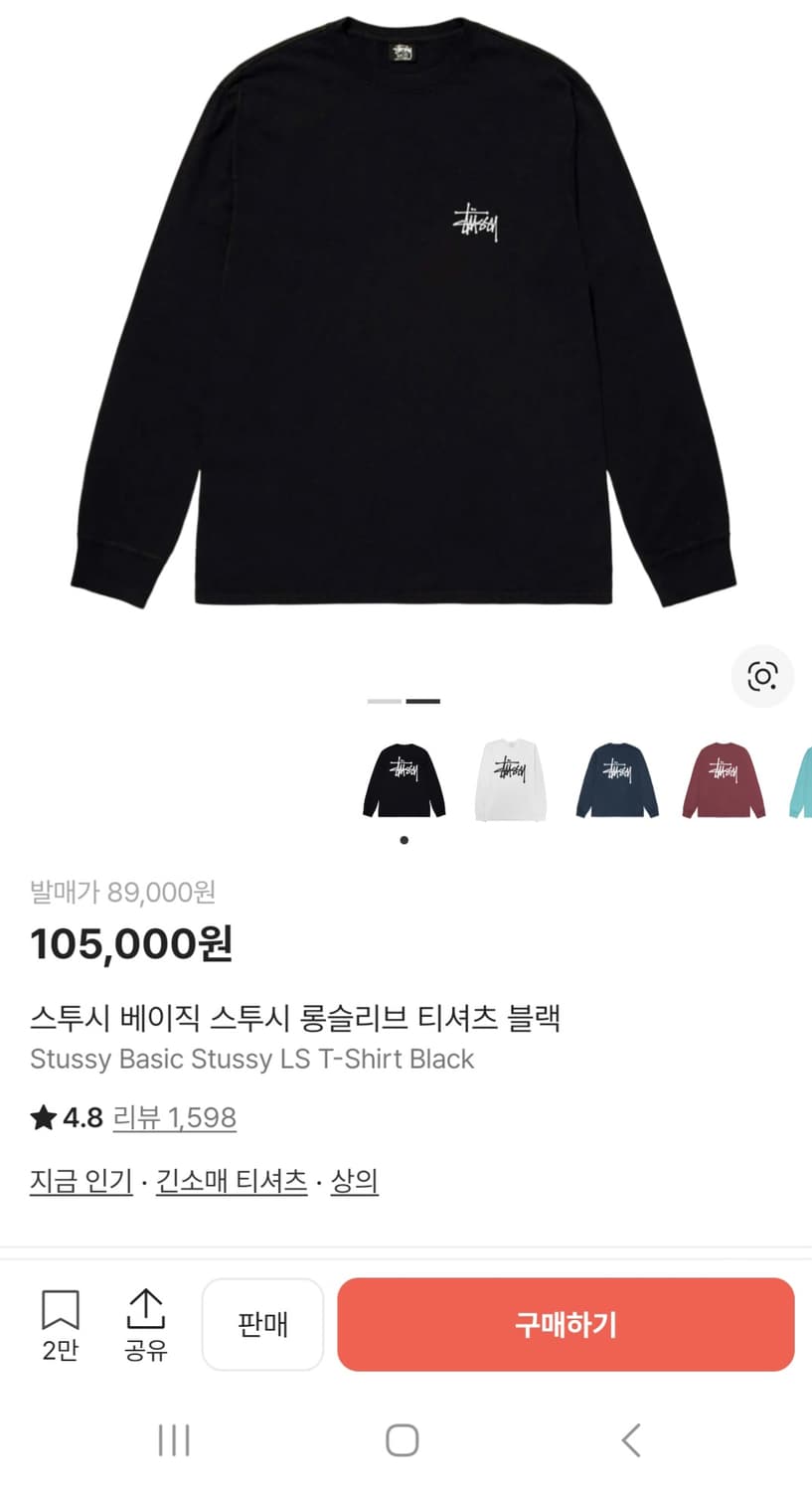Tap the page dot below color thumbnails
Screen dimensions: 812x1491
pyautogui.click(x=404, y=840)
